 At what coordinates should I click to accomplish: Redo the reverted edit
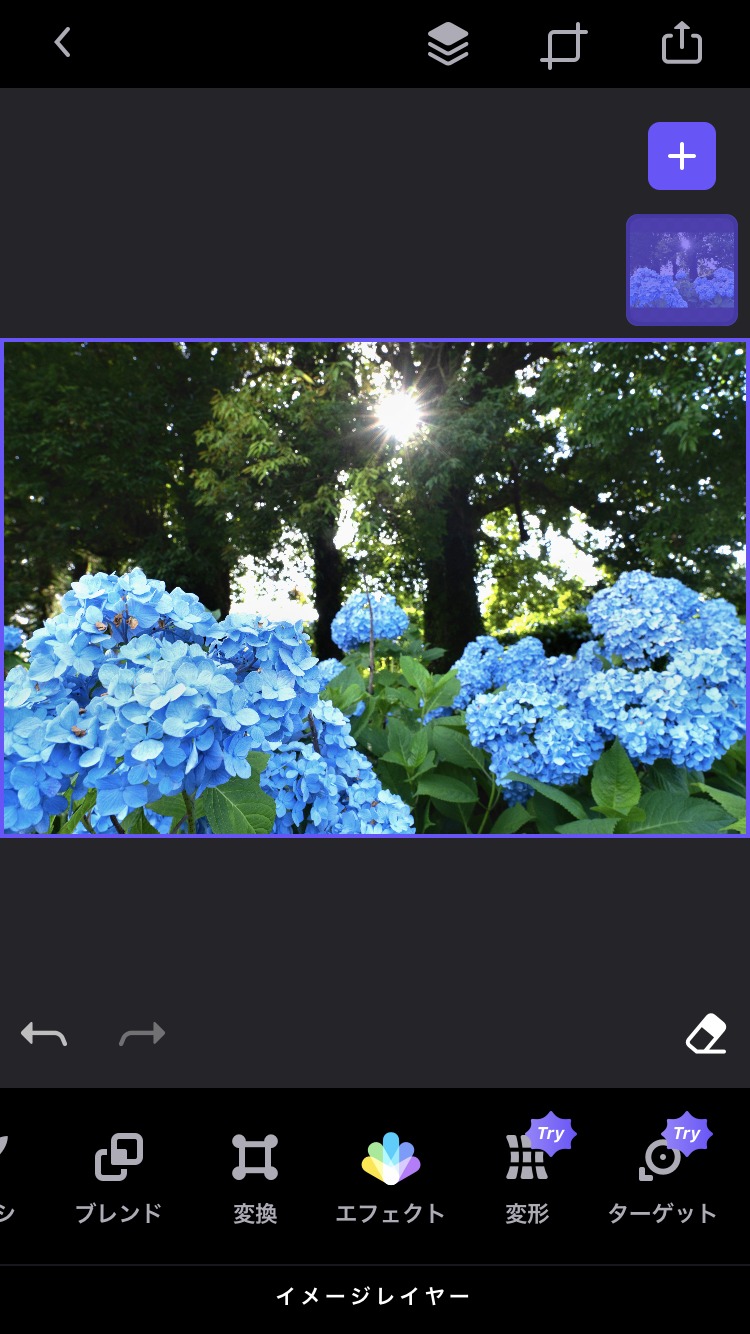[x=142, y=1034]
